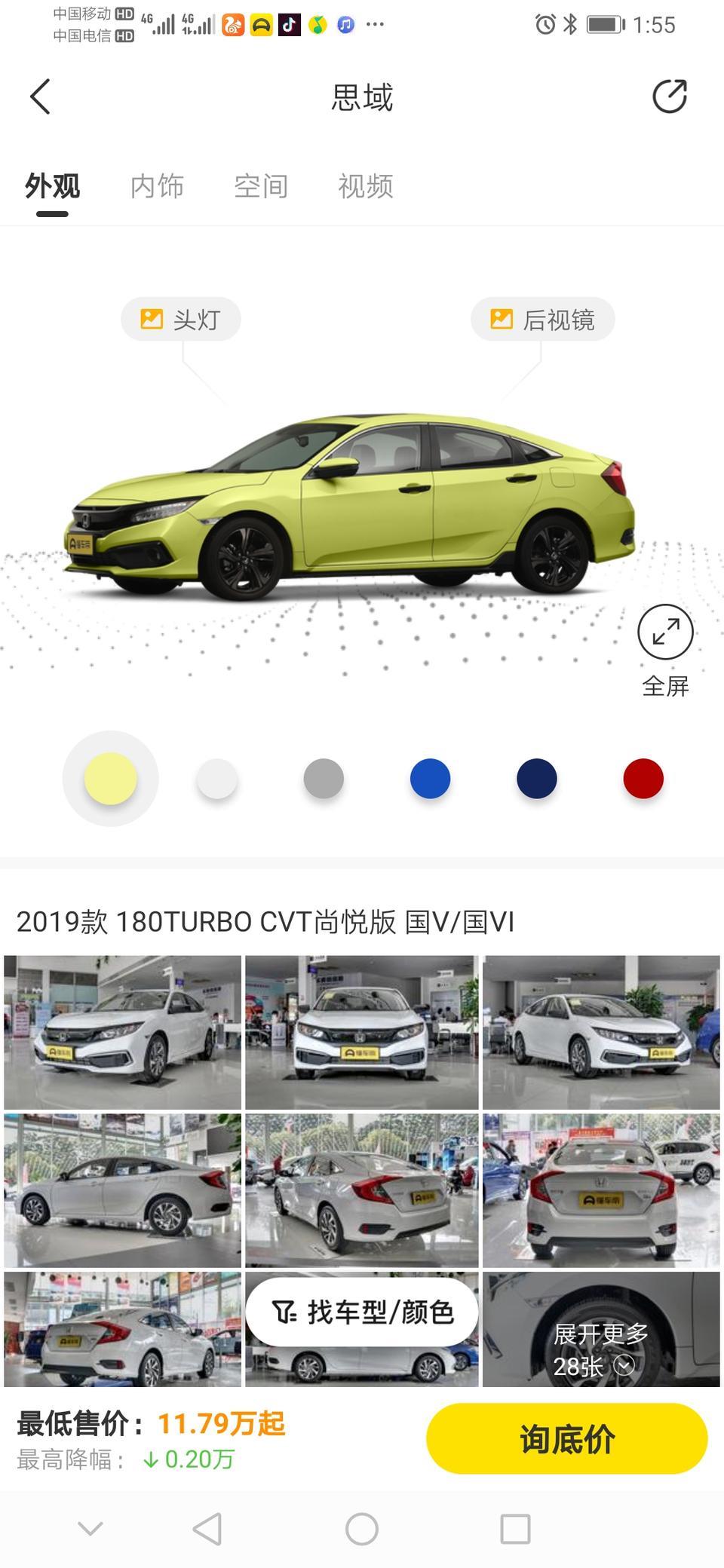Open the 视频 tab
The image size is (724, 1568).
365,186
